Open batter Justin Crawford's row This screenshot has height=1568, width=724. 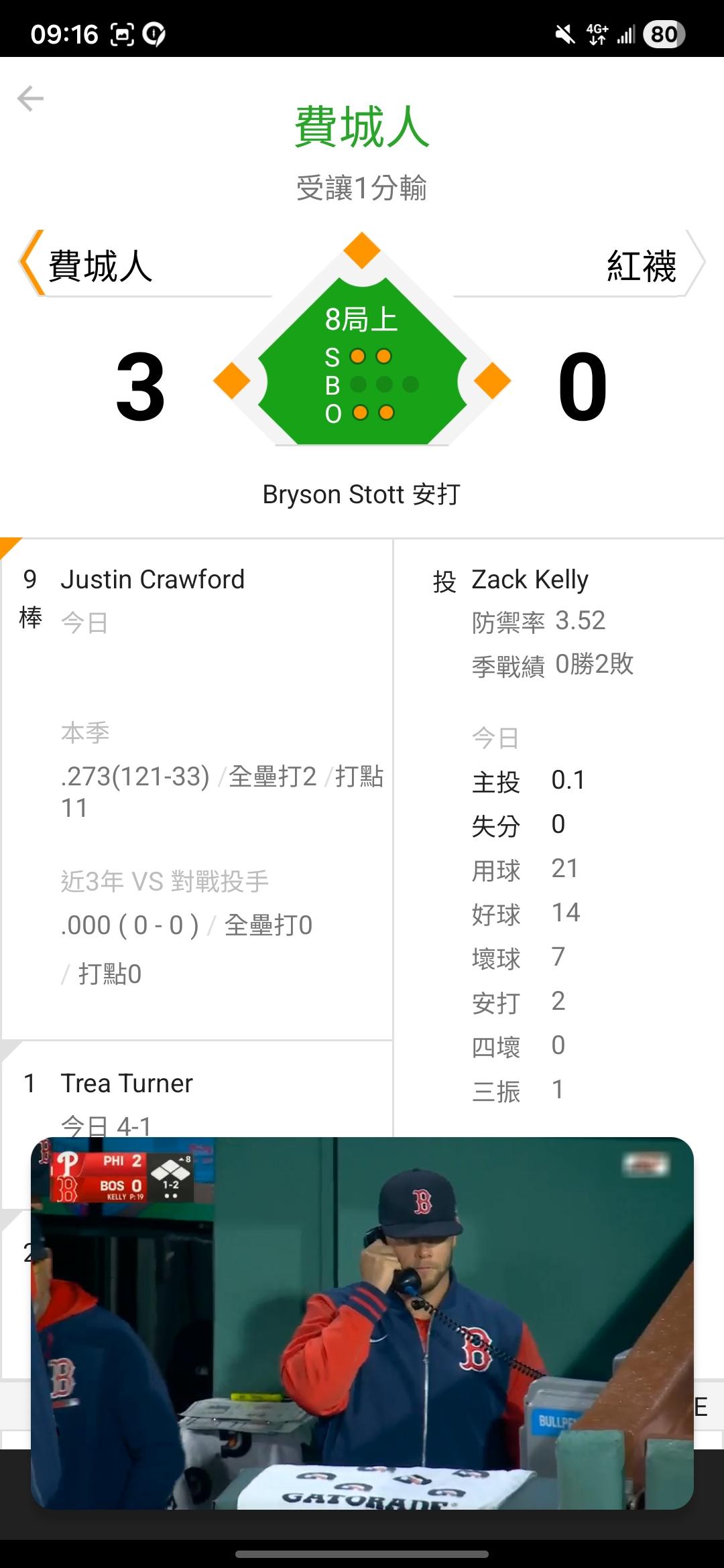197,789
